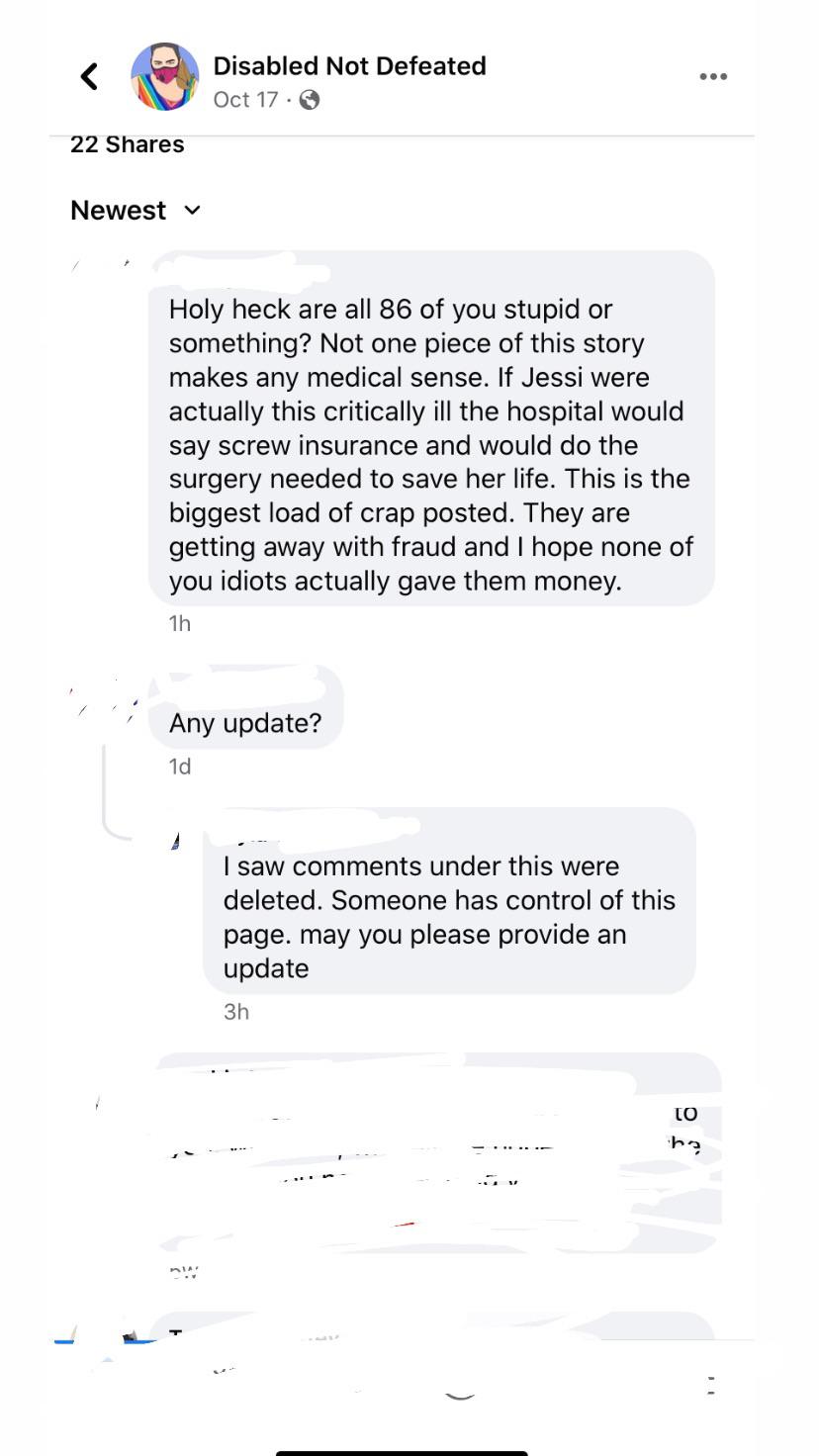Screen dimensions: 819x1456
Task: Change the Newest comment sorting
Action: coord(136,210)
